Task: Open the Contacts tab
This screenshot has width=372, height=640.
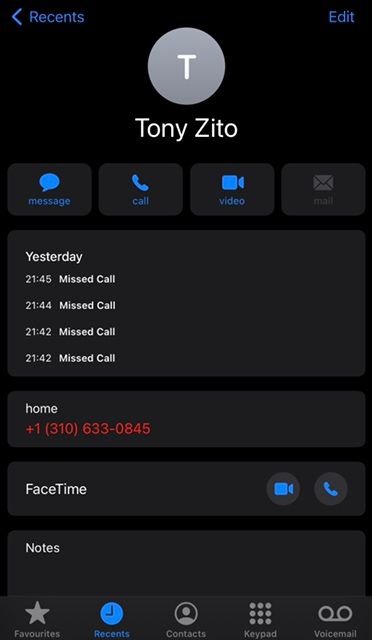Action: point(186,620)
